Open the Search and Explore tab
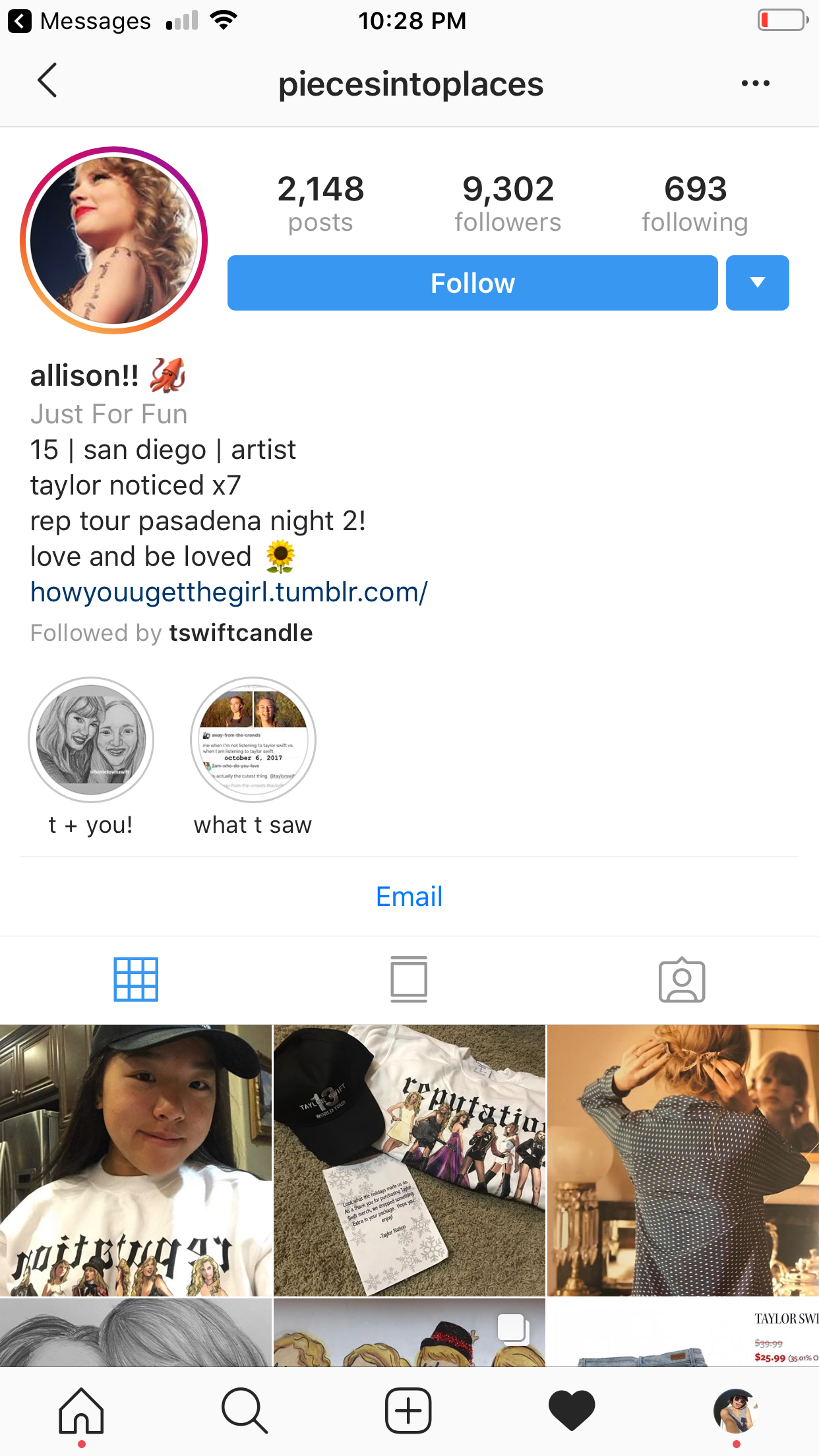This screenshot has width=819, height=1456. pyautogui.click(x=244, y=1411)
